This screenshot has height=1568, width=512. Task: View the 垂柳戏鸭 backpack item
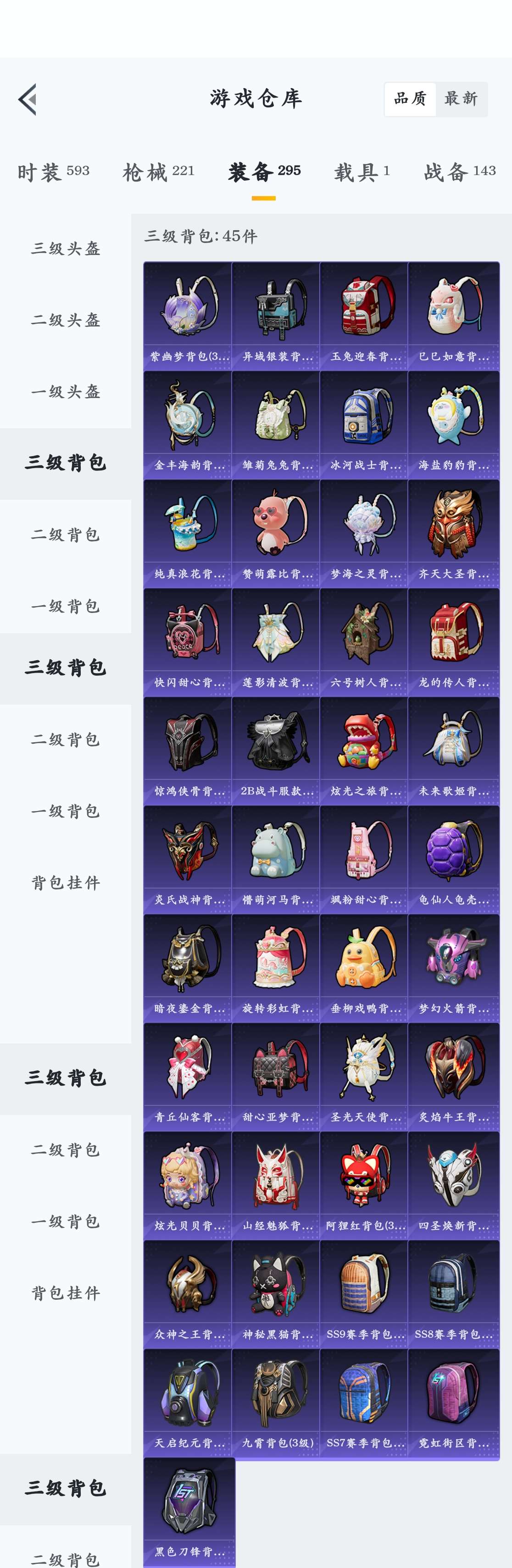(364, 968)
